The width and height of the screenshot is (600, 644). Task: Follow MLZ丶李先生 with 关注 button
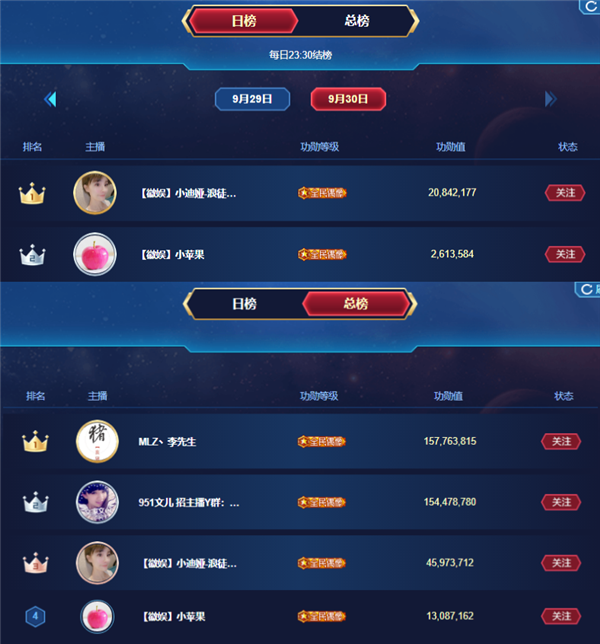(x=560, y=441)
